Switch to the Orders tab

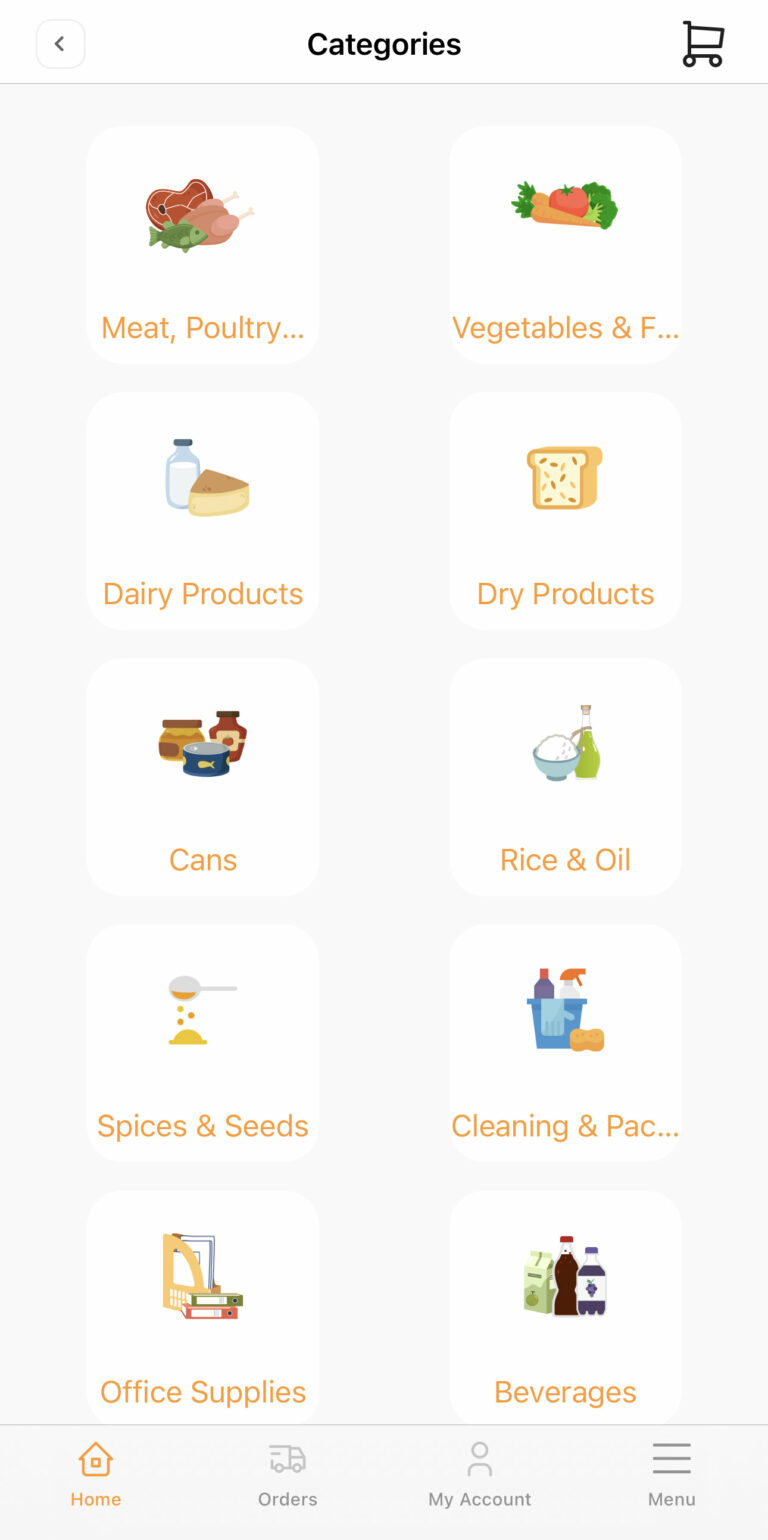[x=288, y=1475]
